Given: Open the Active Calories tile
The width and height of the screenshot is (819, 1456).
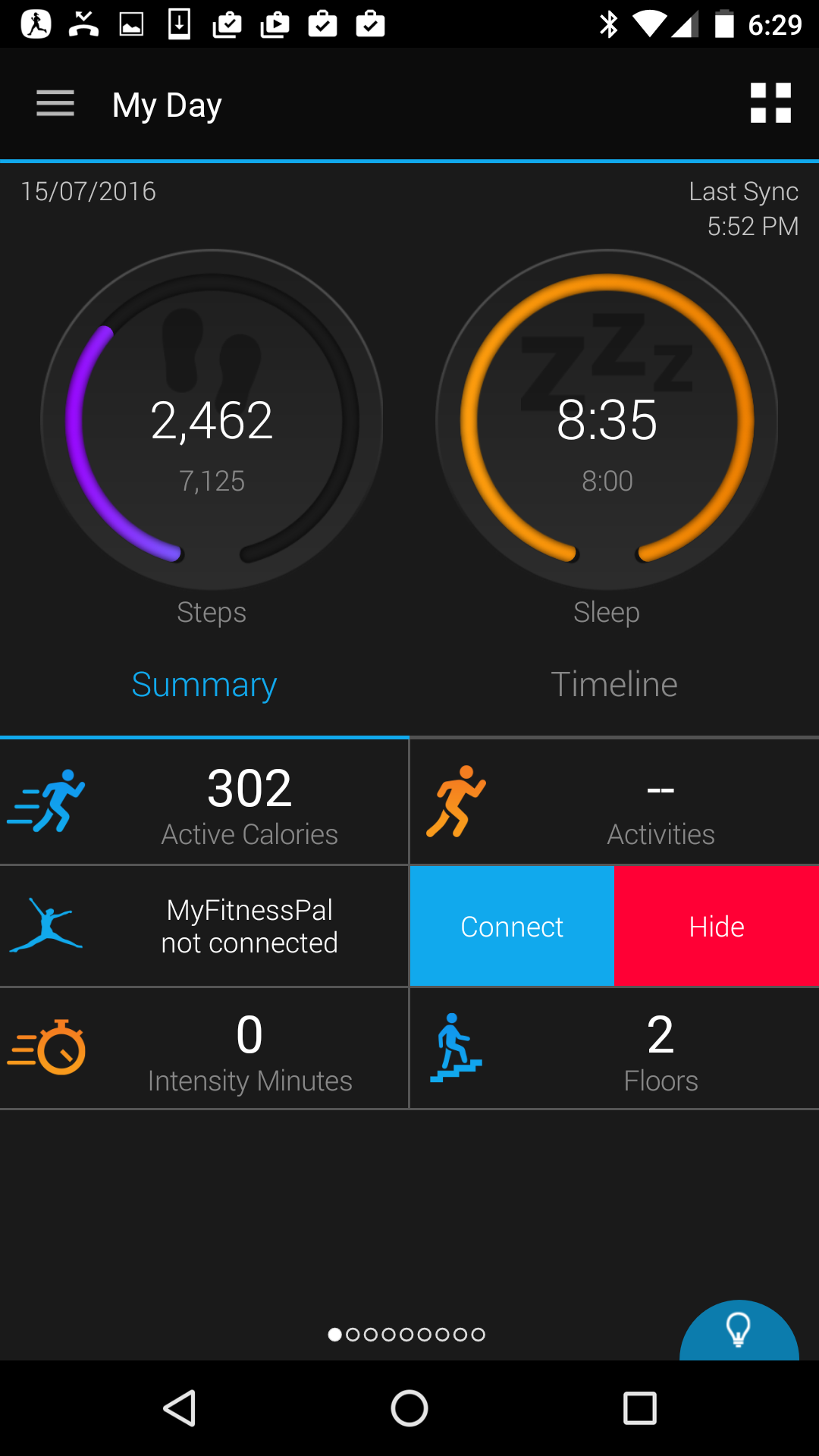Looking at the screenshot, I should [x=204, y=802].
